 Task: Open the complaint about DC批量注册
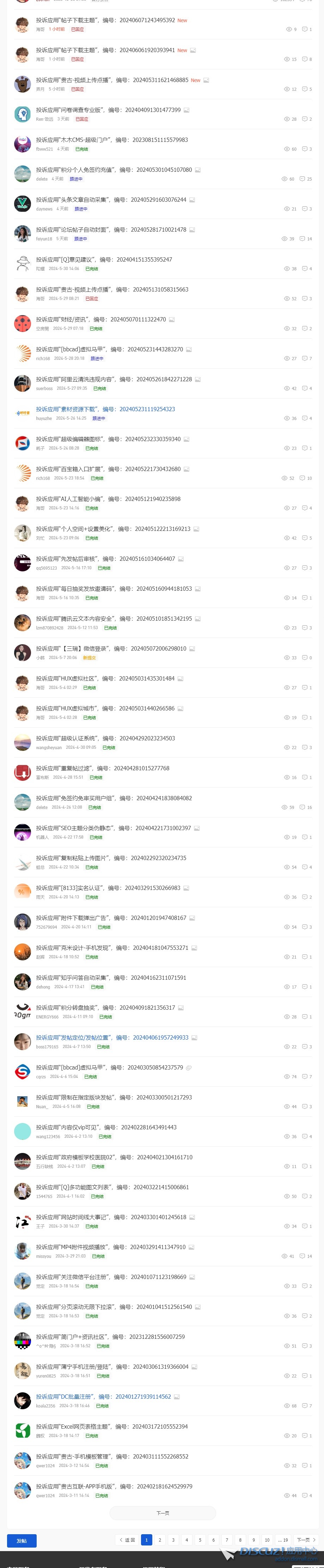point(103,1396)
